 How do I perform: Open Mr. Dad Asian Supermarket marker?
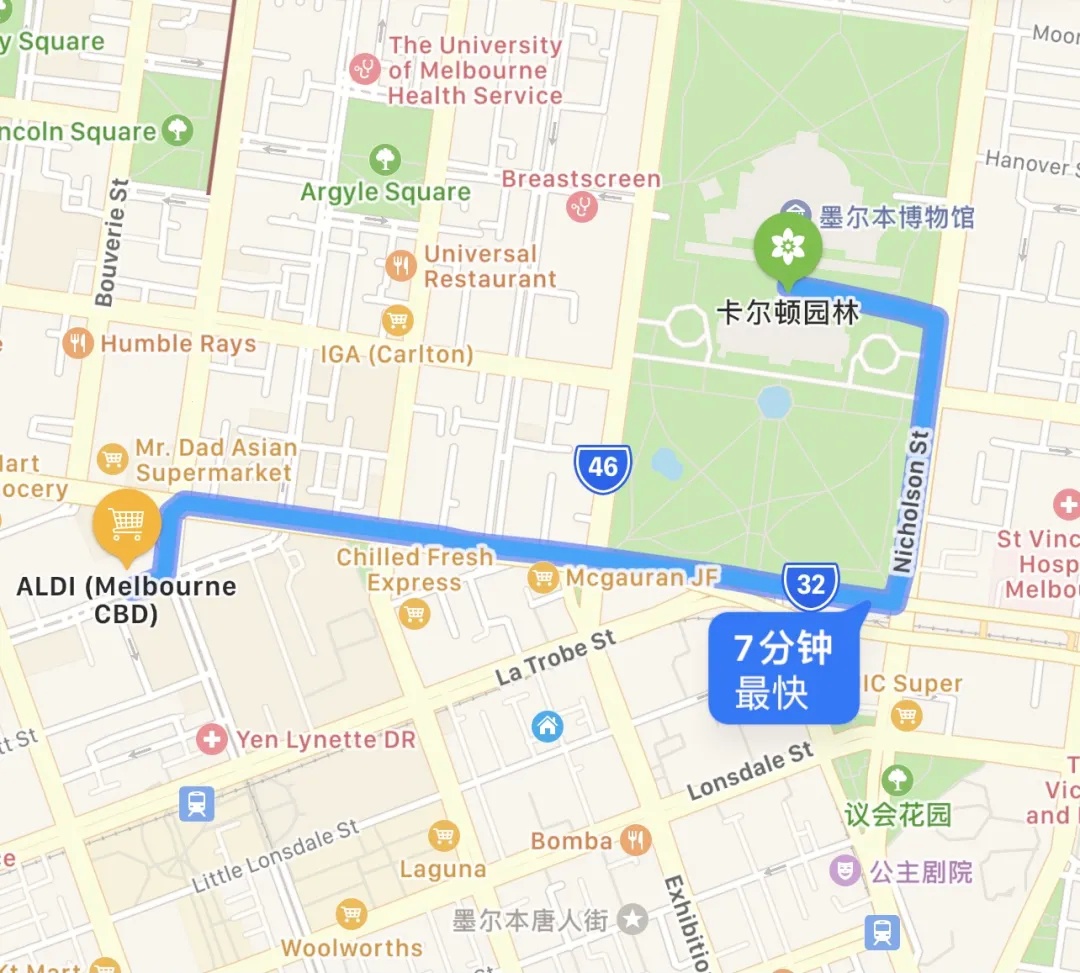tap(113, 459)
